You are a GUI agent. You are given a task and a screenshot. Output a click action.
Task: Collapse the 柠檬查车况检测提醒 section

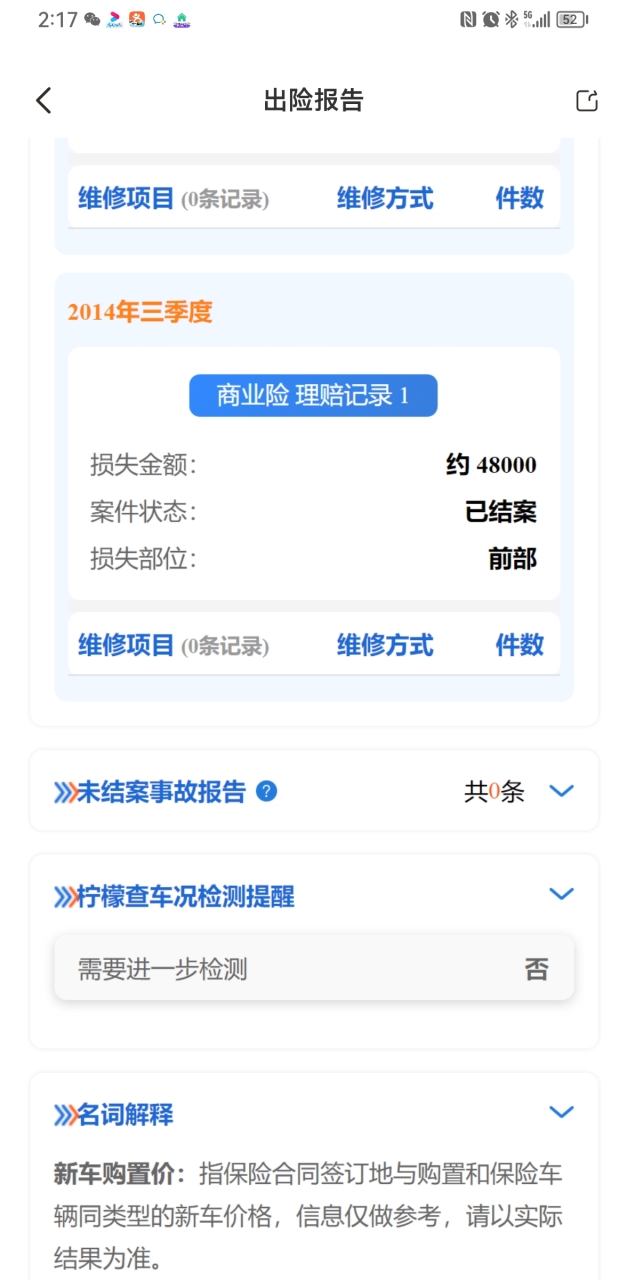pyautogui.click(x=562, y=893)
